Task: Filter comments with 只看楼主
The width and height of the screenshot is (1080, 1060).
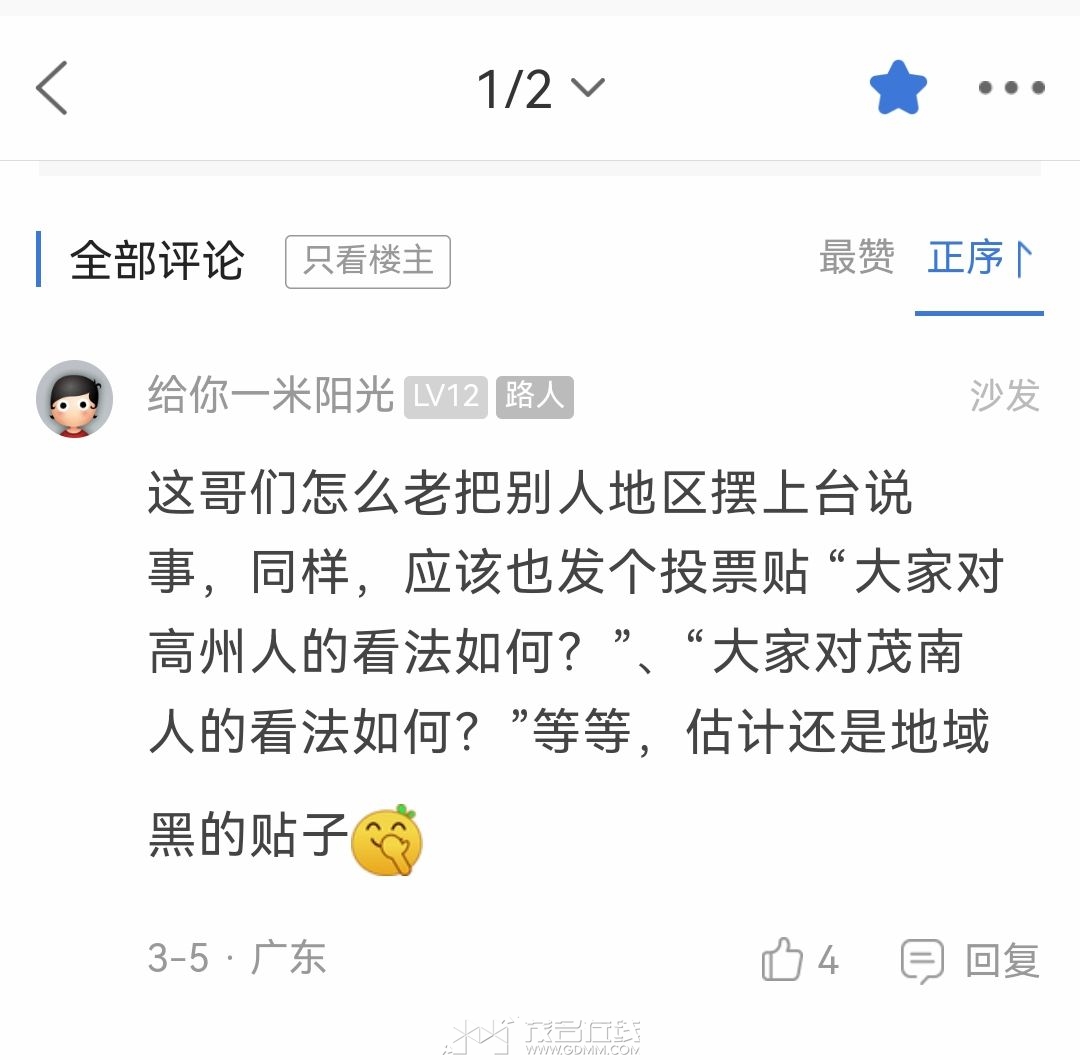Action: click(x=368, y=262)
